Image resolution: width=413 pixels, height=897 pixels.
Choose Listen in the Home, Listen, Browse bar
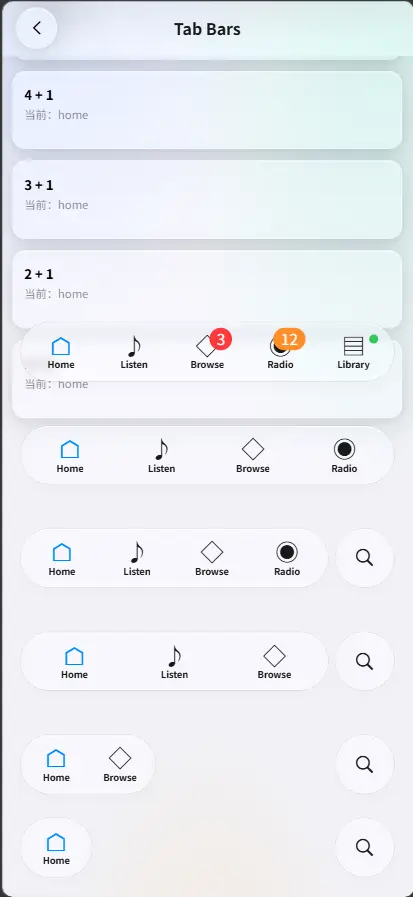174,661
